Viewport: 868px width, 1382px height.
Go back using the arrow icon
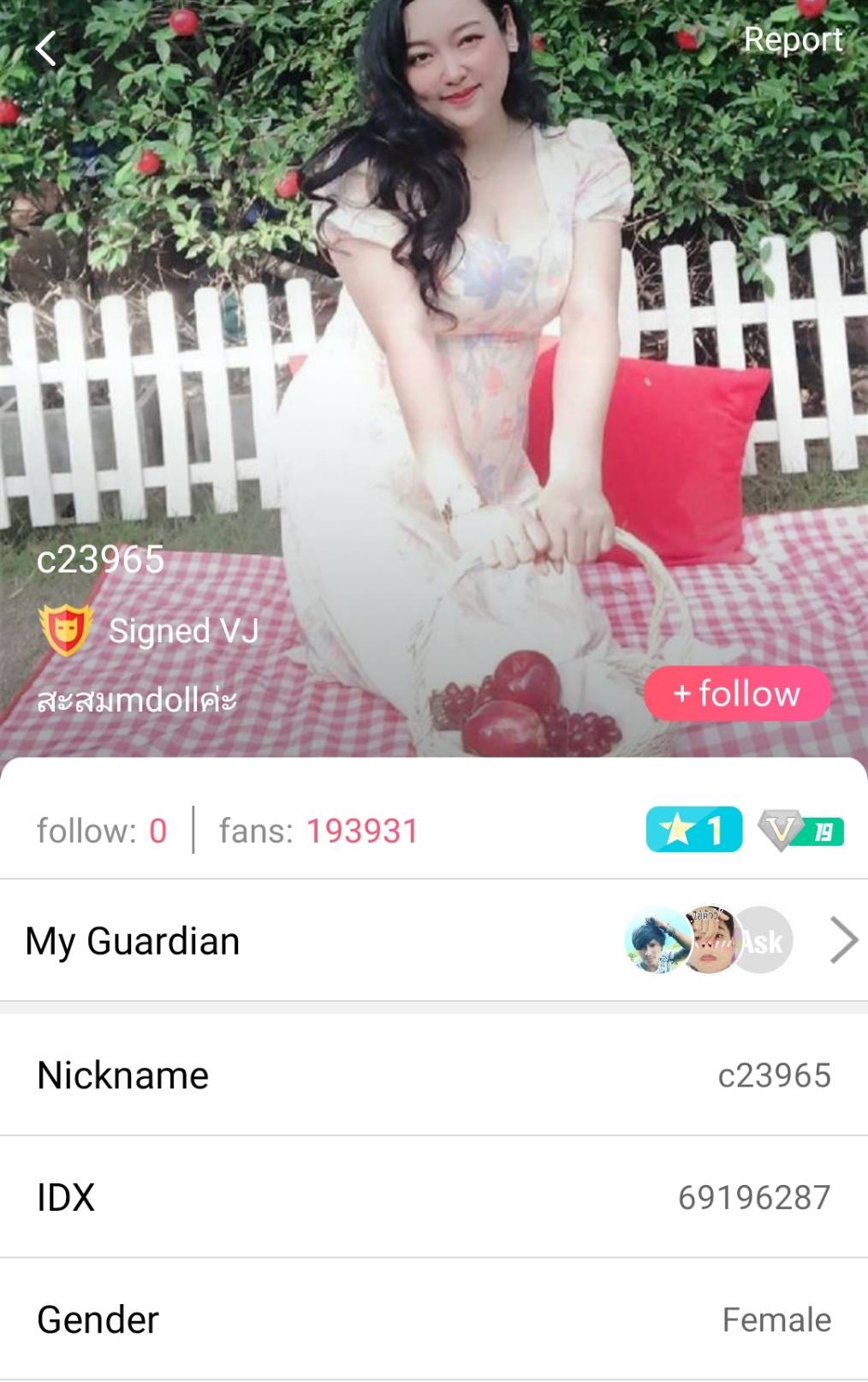[x=46, y=48]
